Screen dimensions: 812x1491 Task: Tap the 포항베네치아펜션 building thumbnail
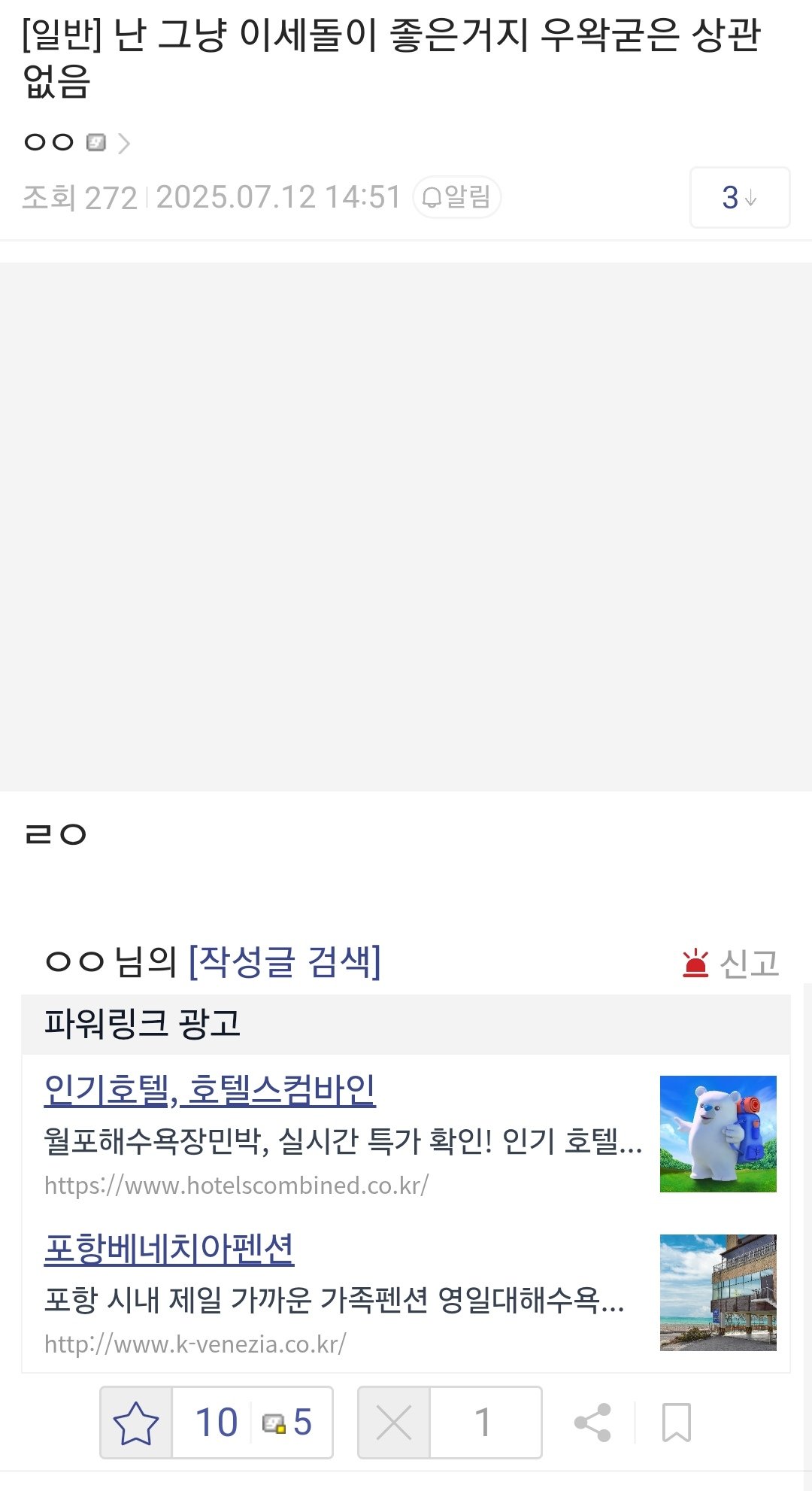(x=717, y=1292)
